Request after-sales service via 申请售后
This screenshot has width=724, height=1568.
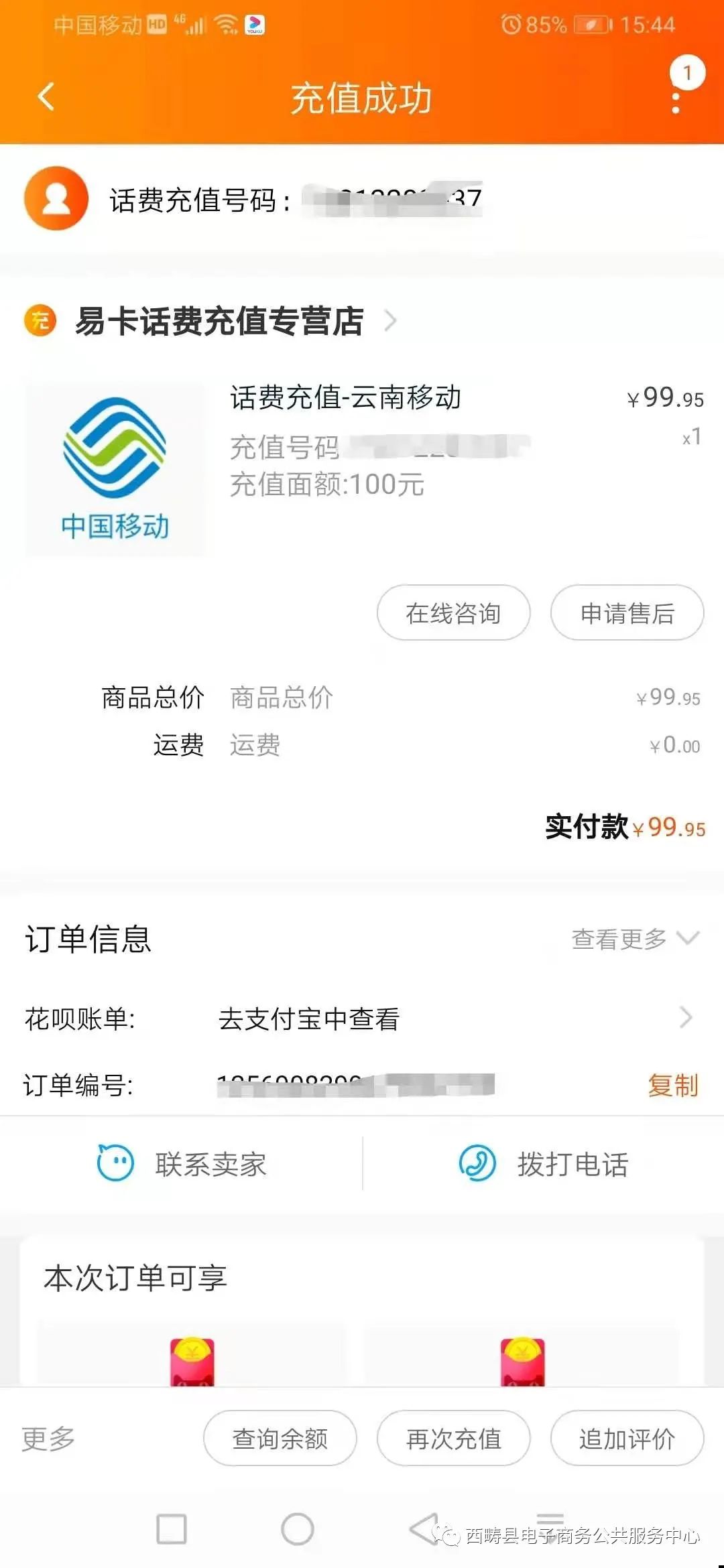tap(626, 612)
